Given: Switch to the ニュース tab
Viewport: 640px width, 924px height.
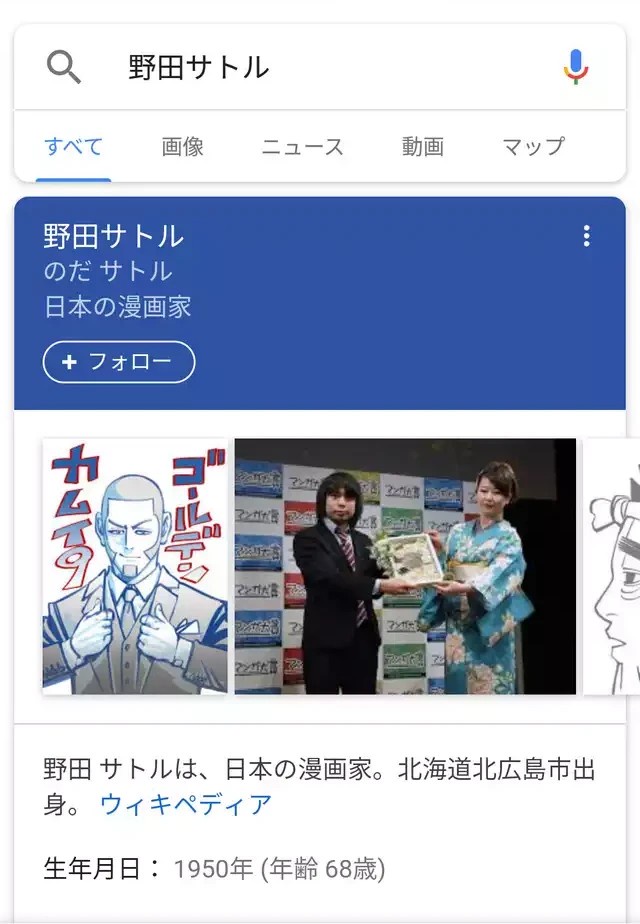Looking at the screenshot, I should click(302, 147).
